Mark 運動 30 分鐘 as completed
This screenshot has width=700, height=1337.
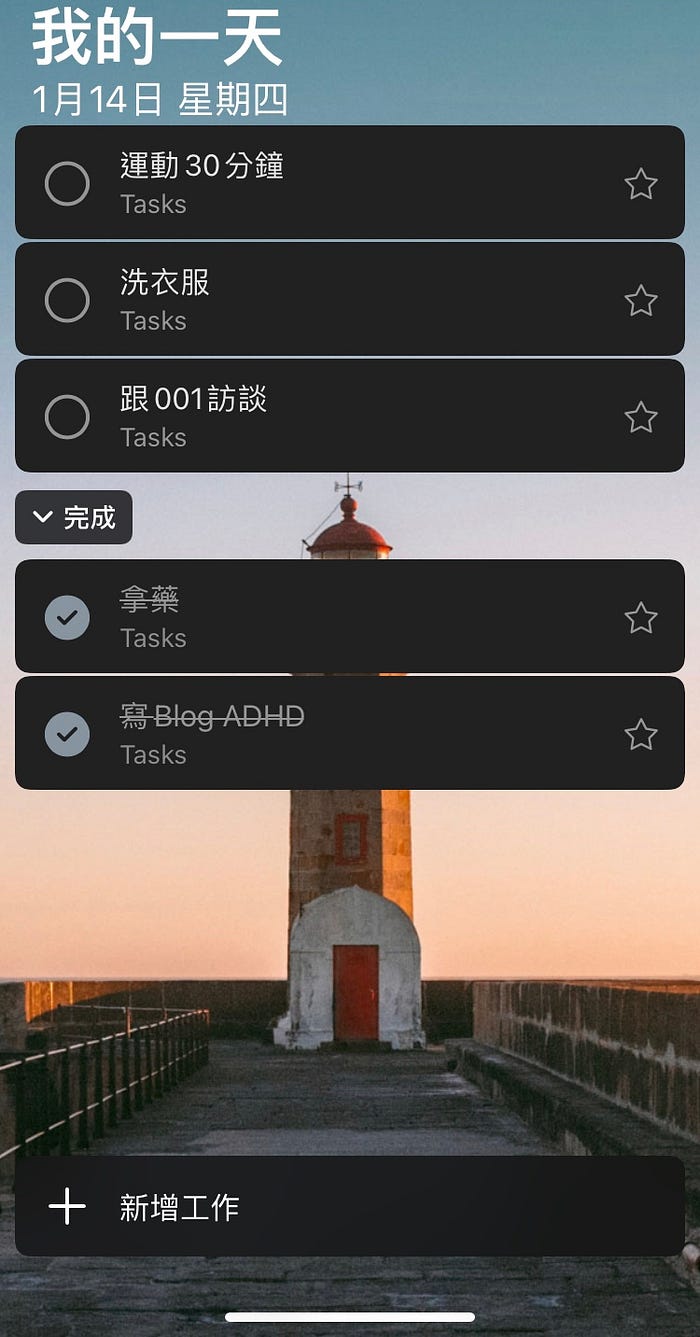point(67,184)
